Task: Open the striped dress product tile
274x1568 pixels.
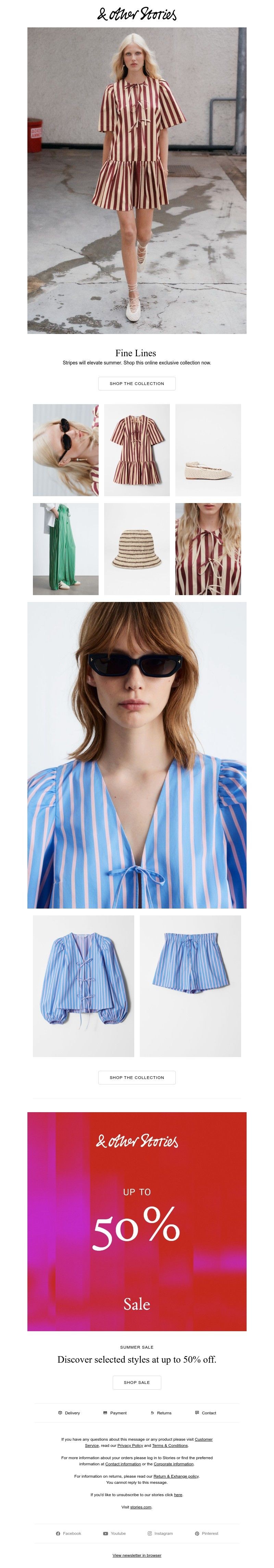Action: tap(136, 450)
